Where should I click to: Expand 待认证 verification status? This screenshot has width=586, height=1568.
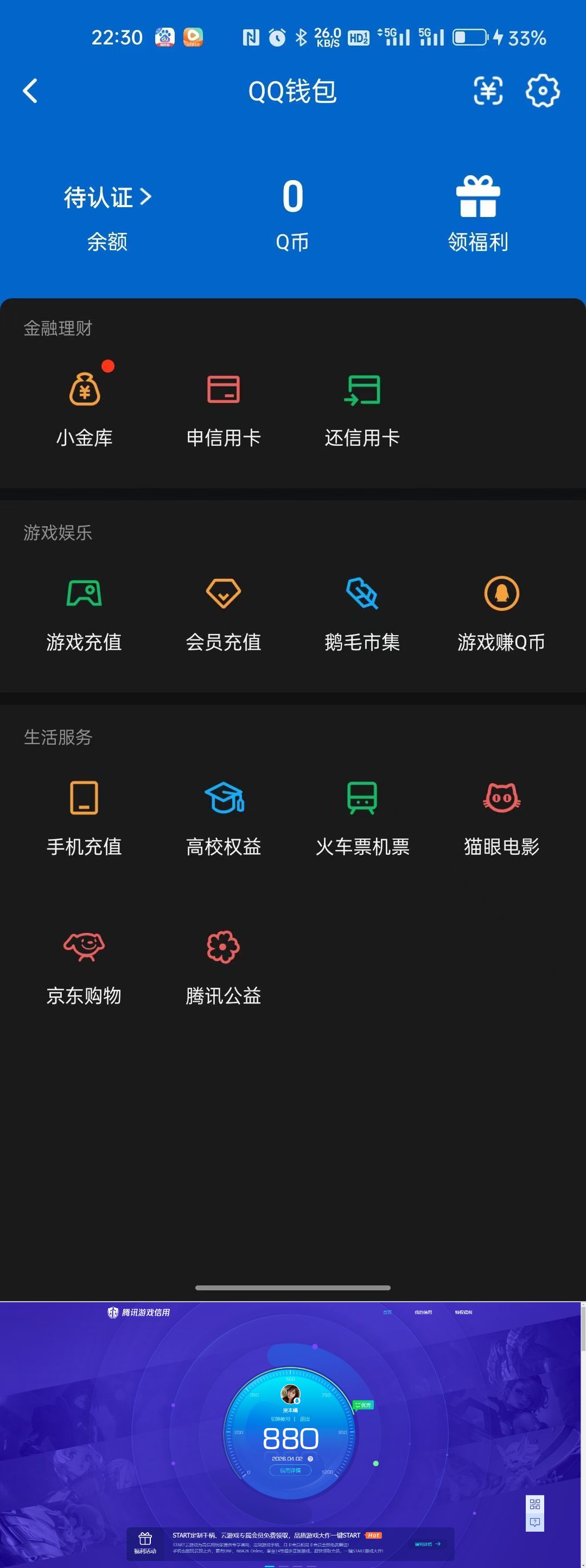(106, 196)
